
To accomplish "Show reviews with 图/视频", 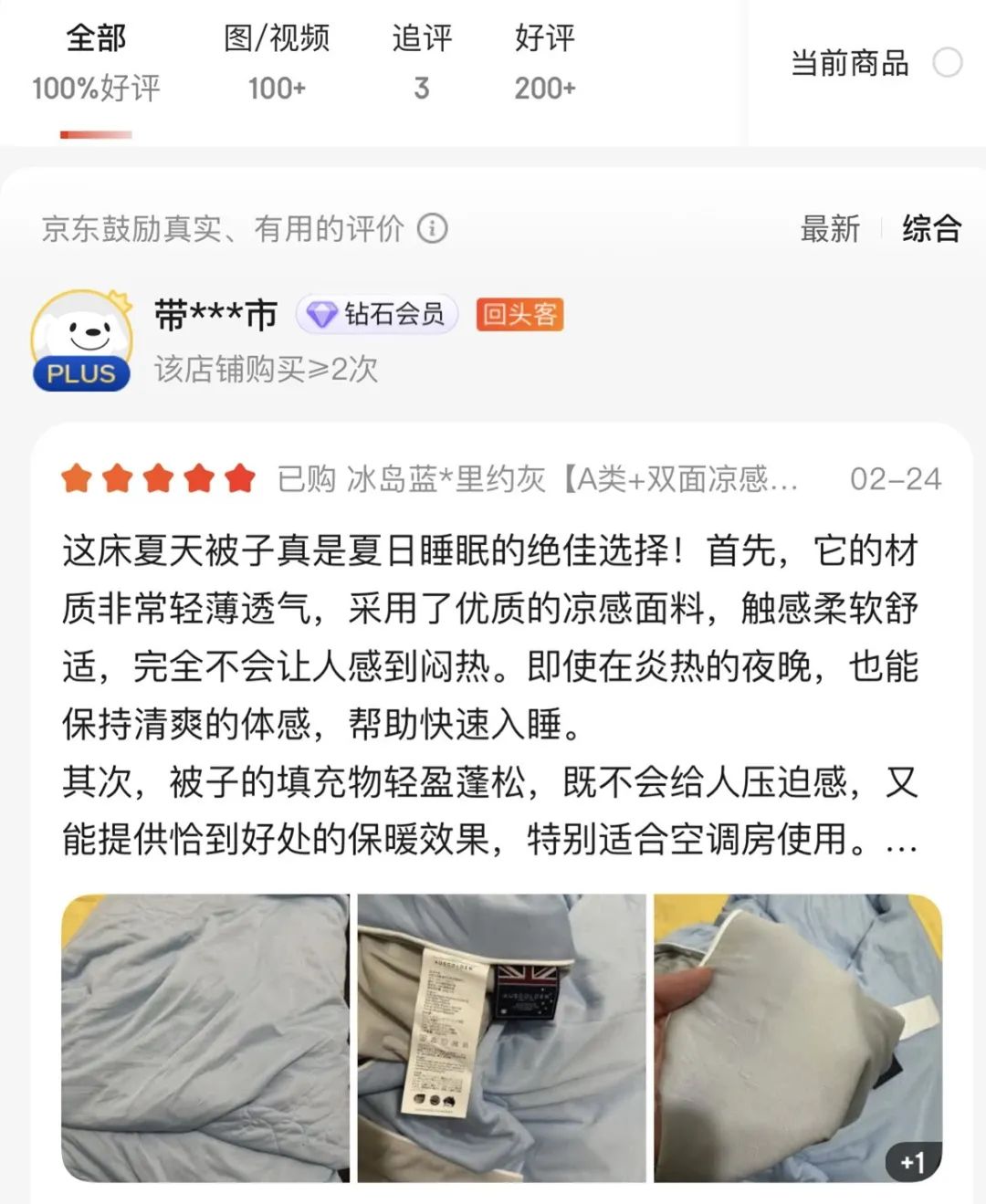I will 277,62.
